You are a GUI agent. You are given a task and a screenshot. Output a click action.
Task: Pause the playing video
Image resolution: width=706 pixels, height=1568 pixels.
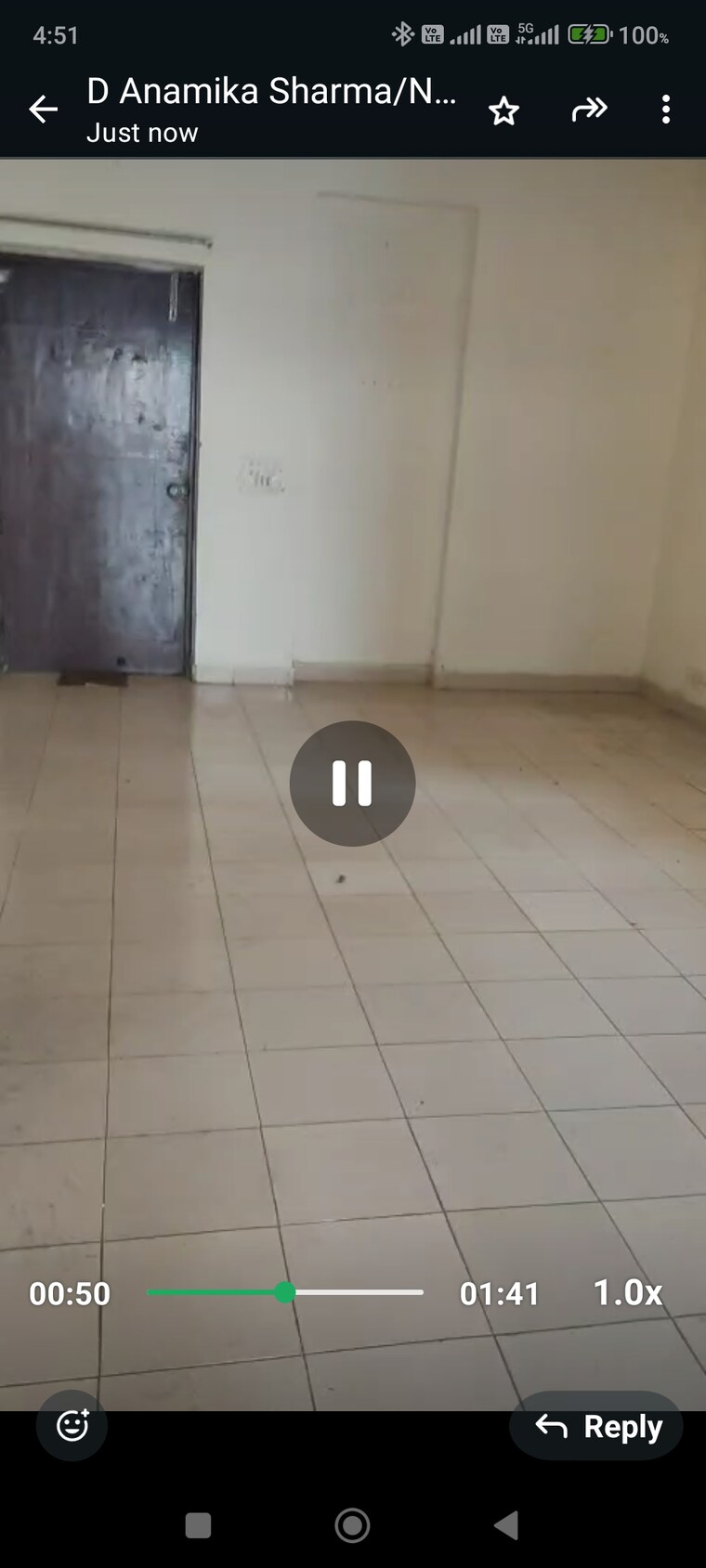[x=352, y=783]
